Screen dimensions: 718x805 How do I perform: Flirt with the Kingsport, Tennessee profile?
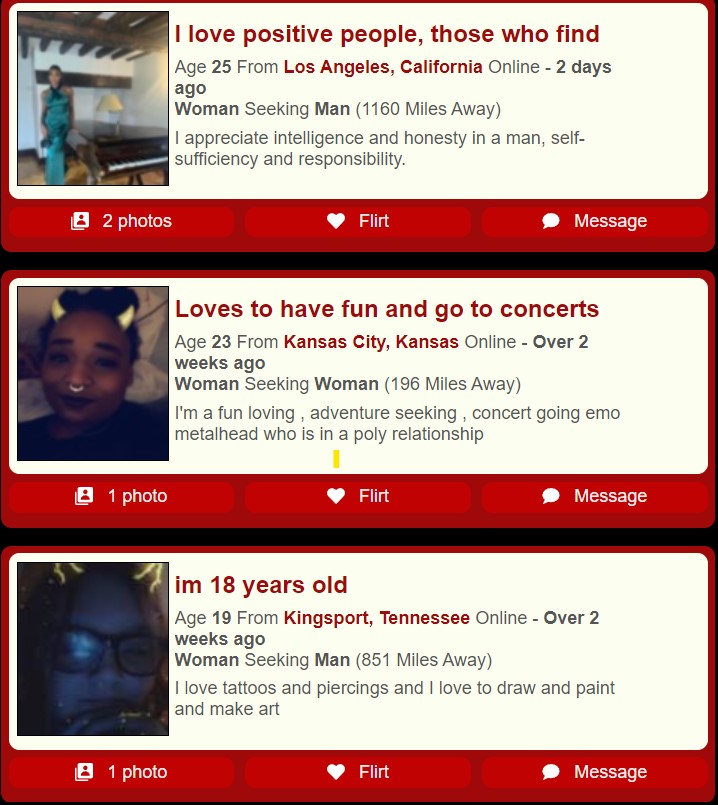coord(357,772)
